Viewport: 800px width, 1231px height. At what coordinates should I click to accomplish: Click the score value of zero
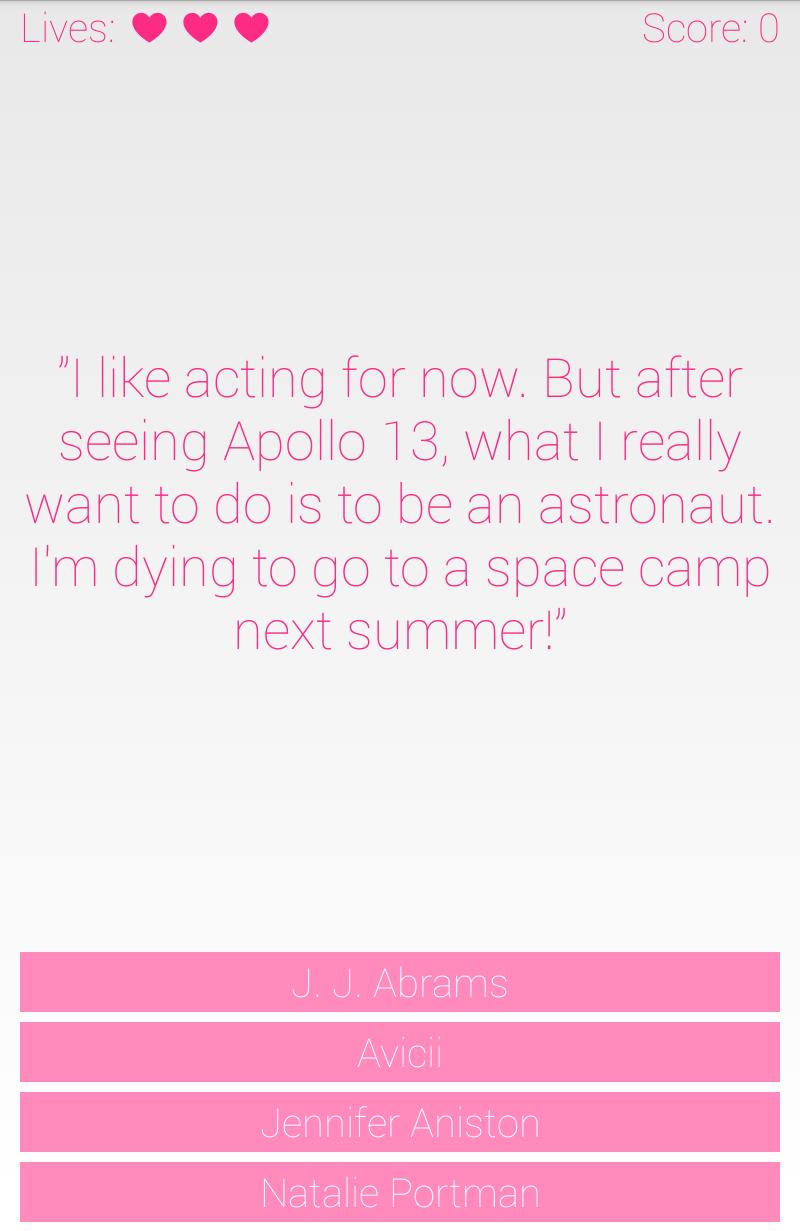click(769, 27)
